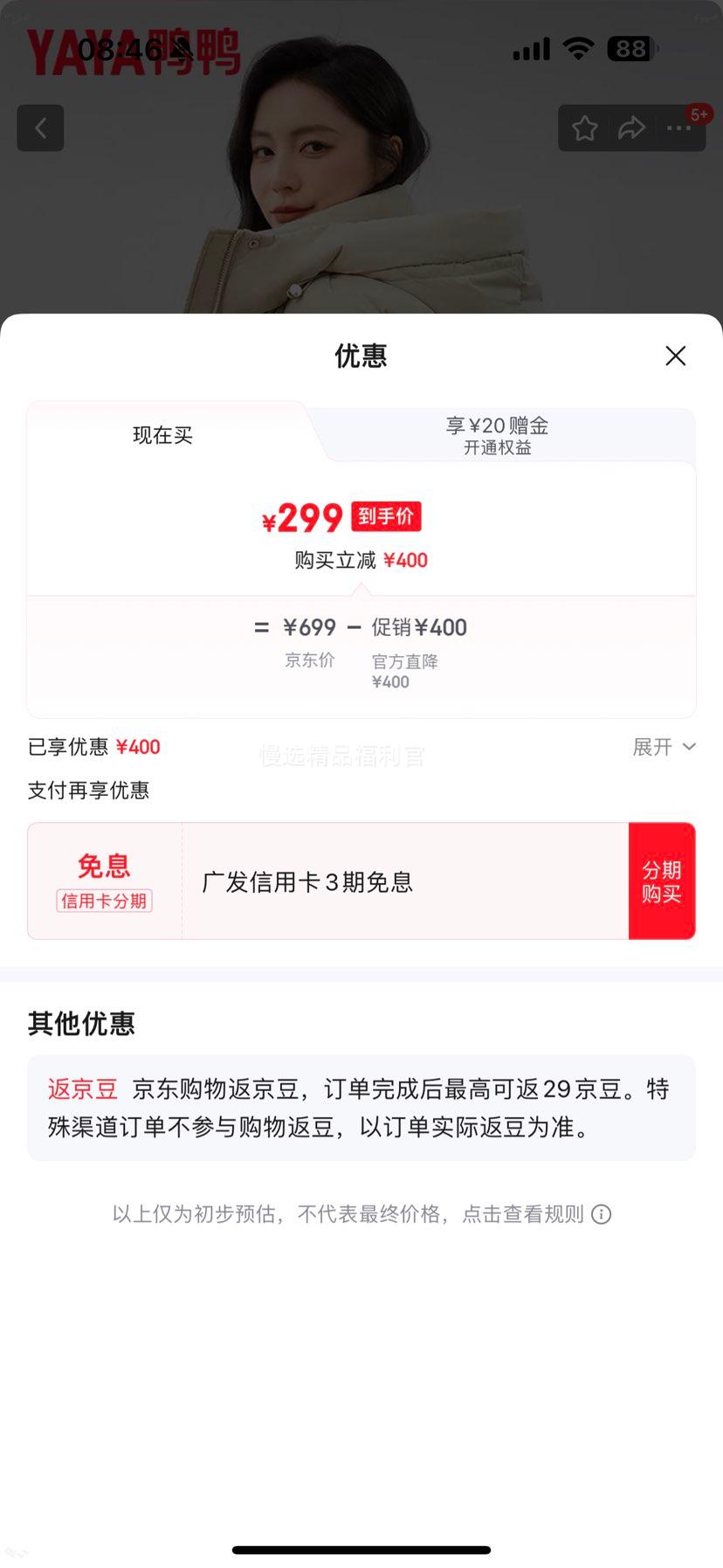Tap the Wi-Fi status bar icon
Image resolution: width=723 pixels, height=1568 pixels.
pos(578,48)
